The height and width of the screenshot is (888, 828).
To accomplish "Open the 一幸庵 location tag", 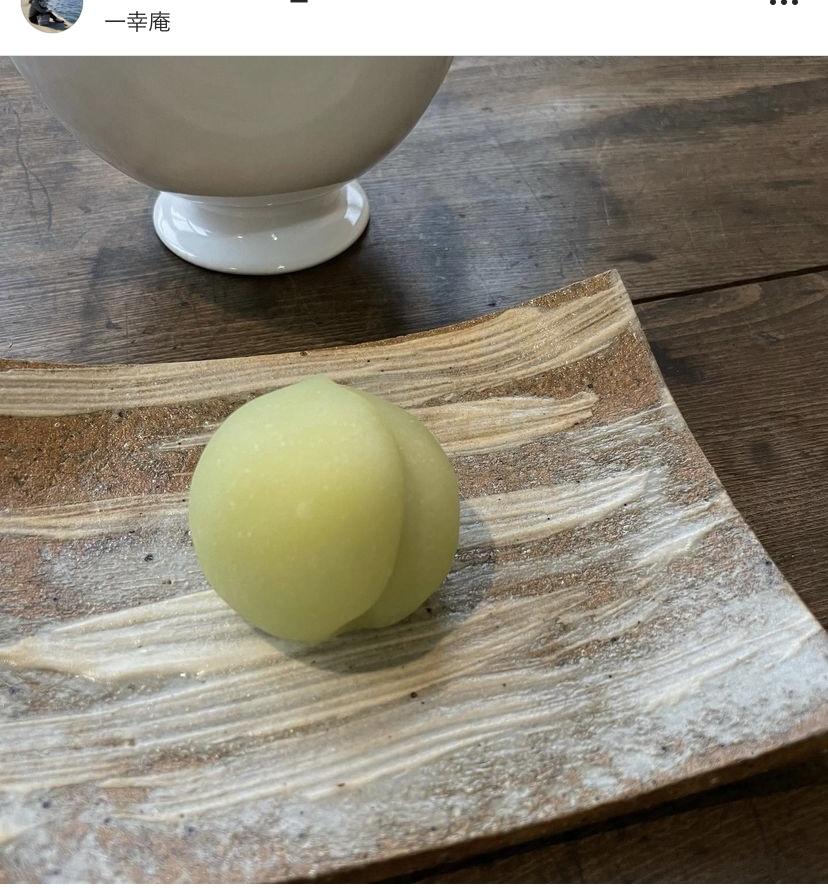I will coord(138,22).
